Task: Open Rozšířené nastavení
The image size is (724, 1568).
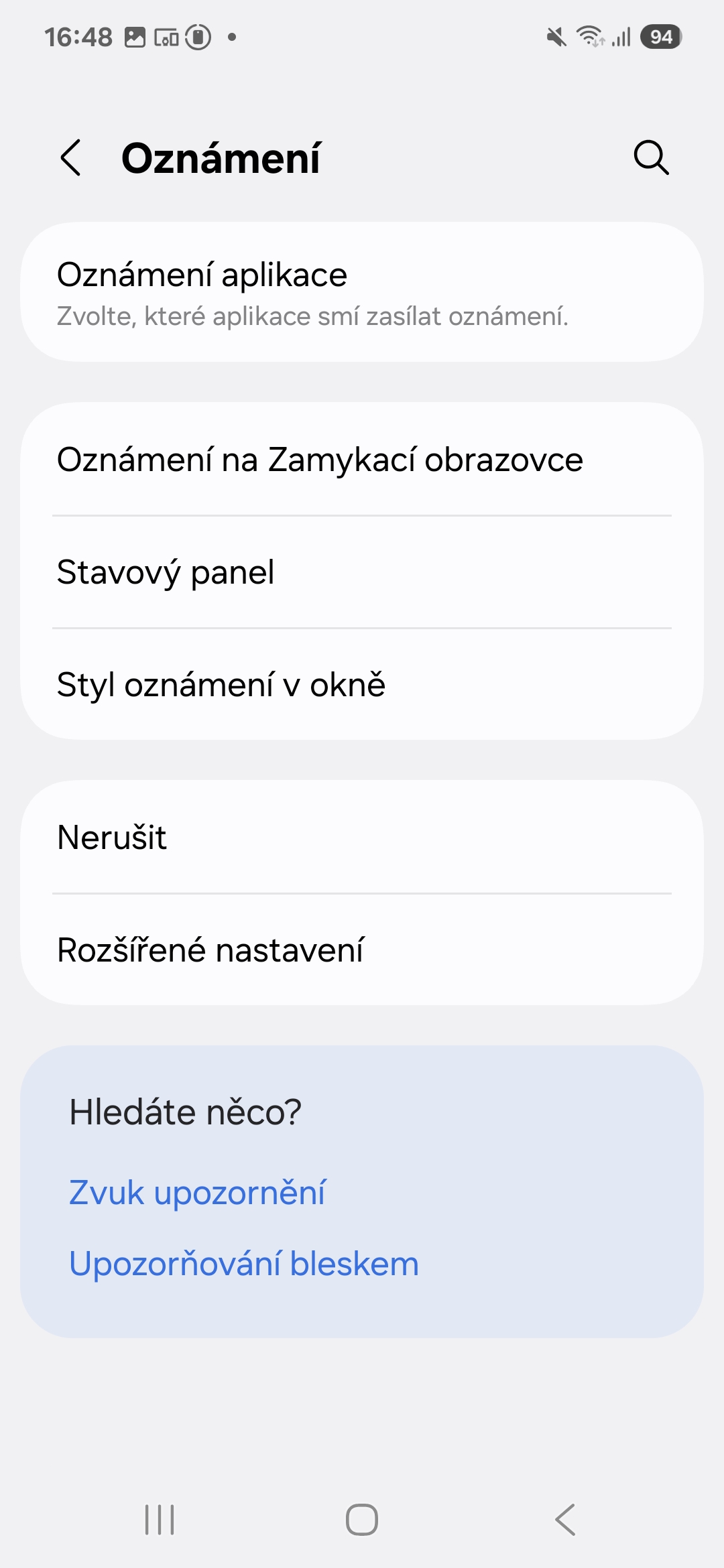Action: [x=362, y=950]
